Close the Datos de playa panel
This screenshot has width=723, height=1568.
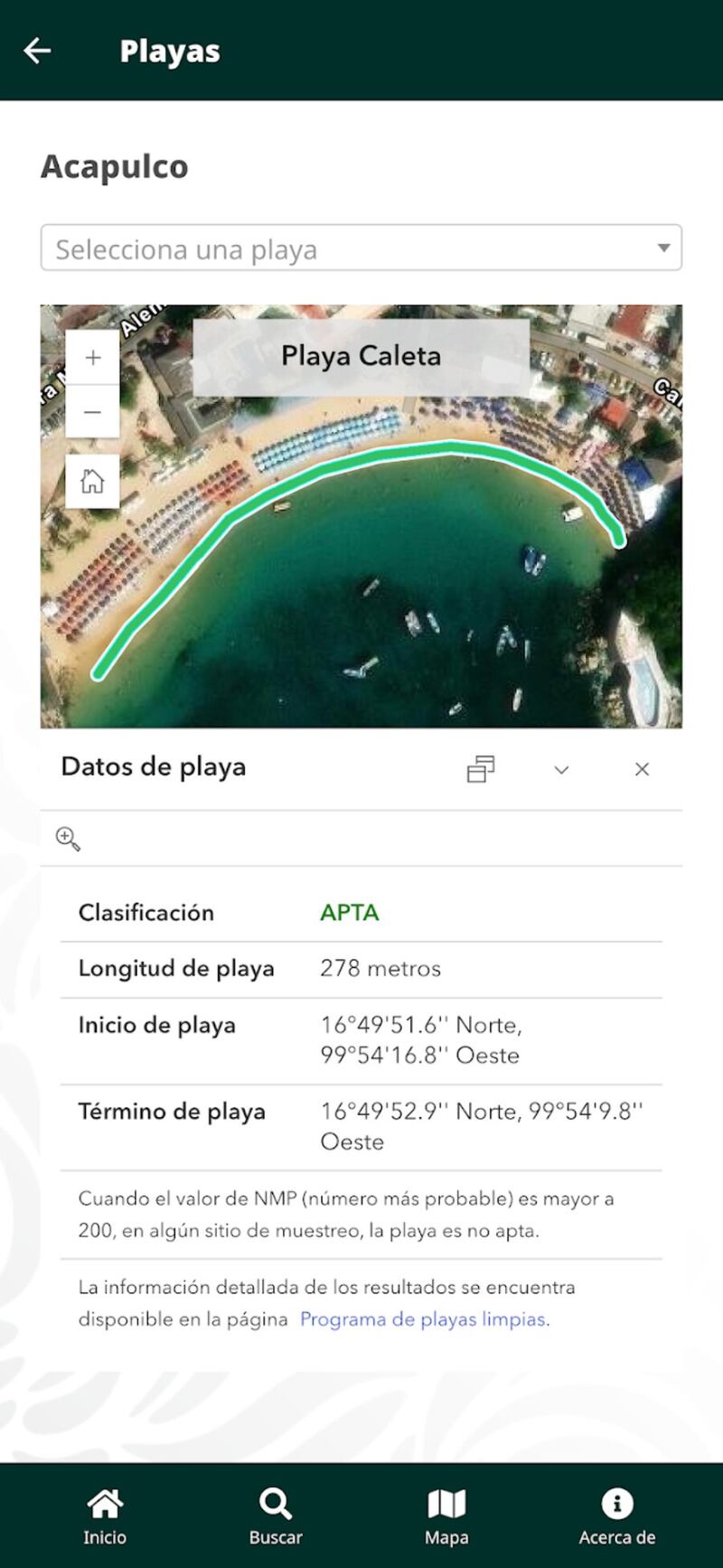tap(642, 769)
